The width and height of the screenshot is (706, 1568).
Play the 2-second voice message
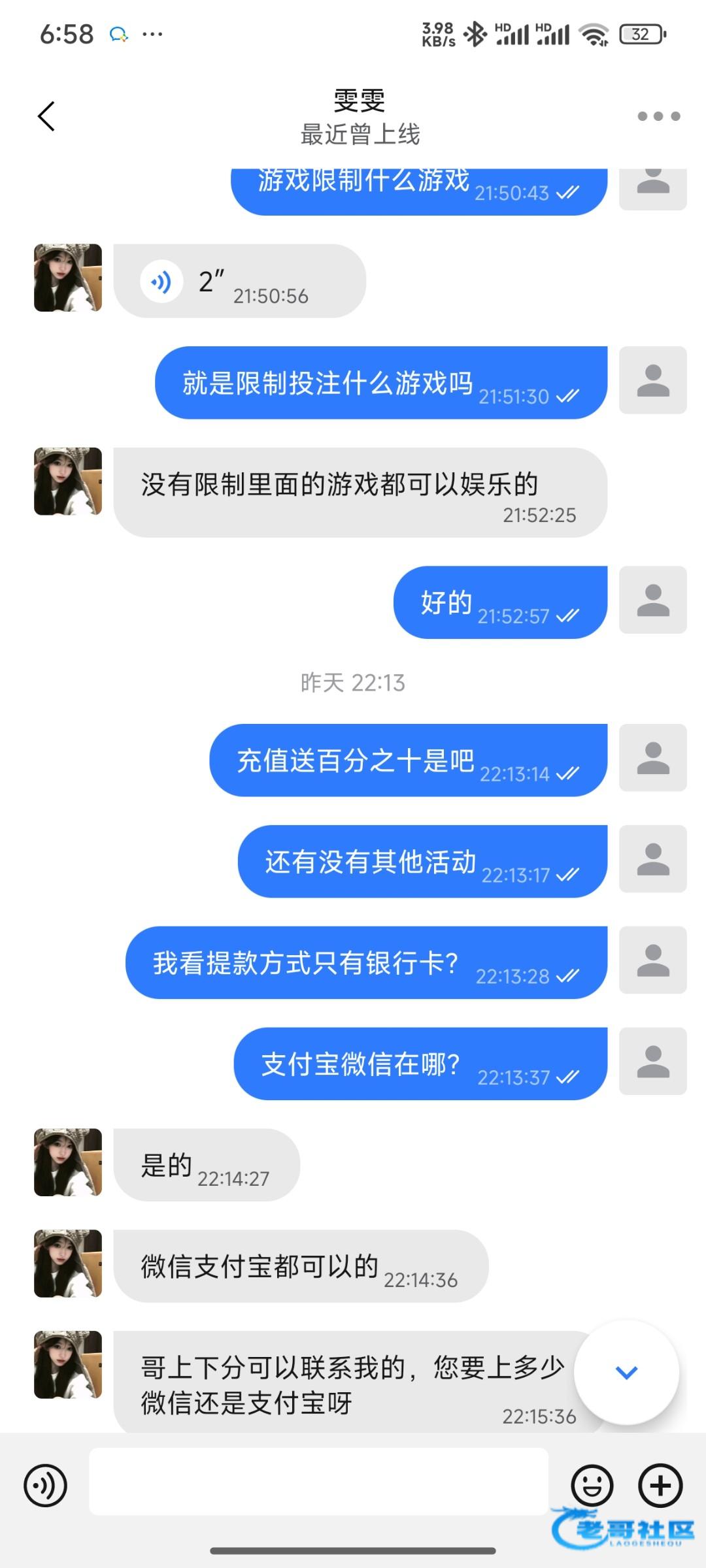click(x=161, y=282)
